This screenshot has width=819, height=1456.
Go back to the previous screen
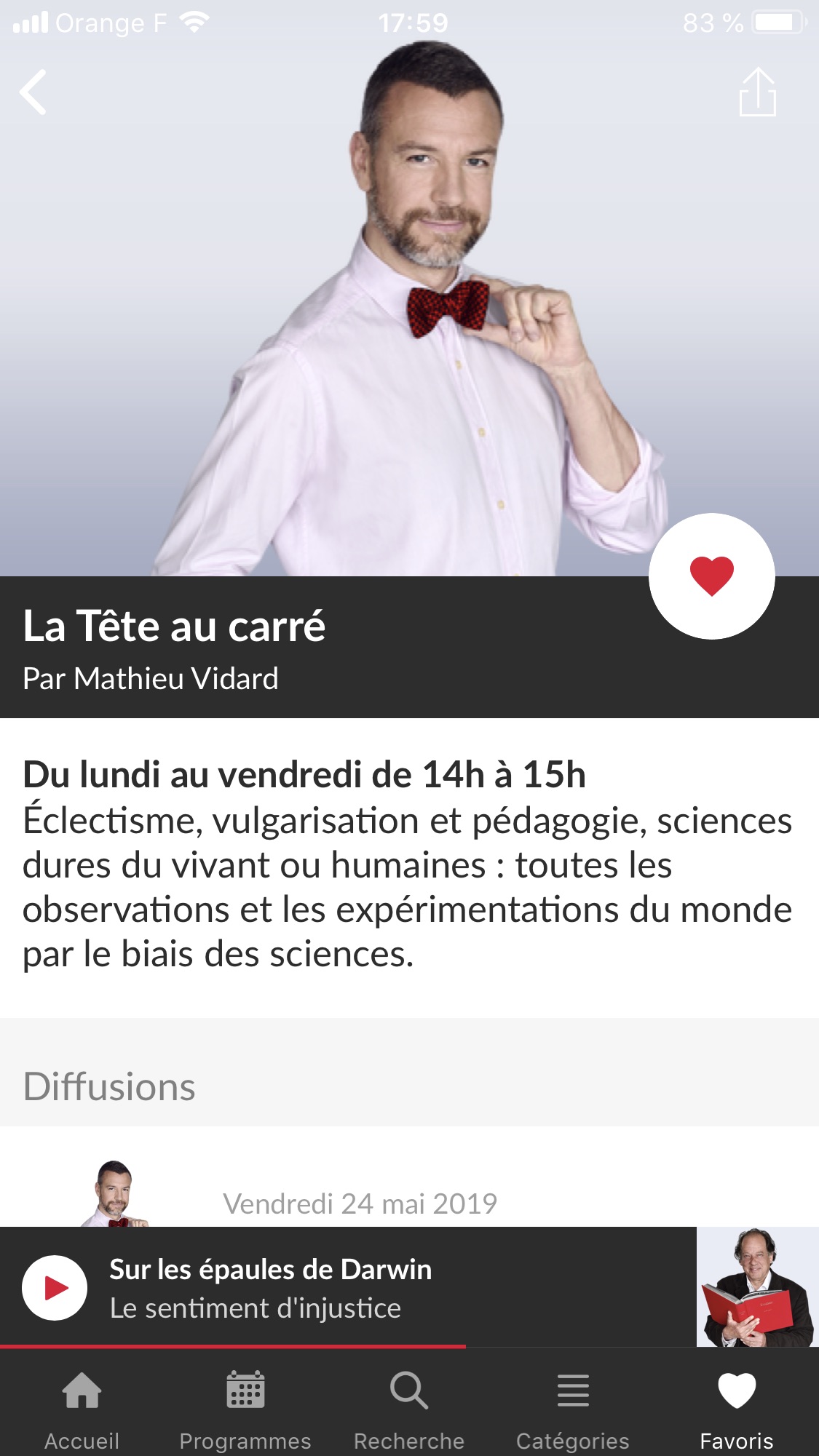tap(33, 92)
